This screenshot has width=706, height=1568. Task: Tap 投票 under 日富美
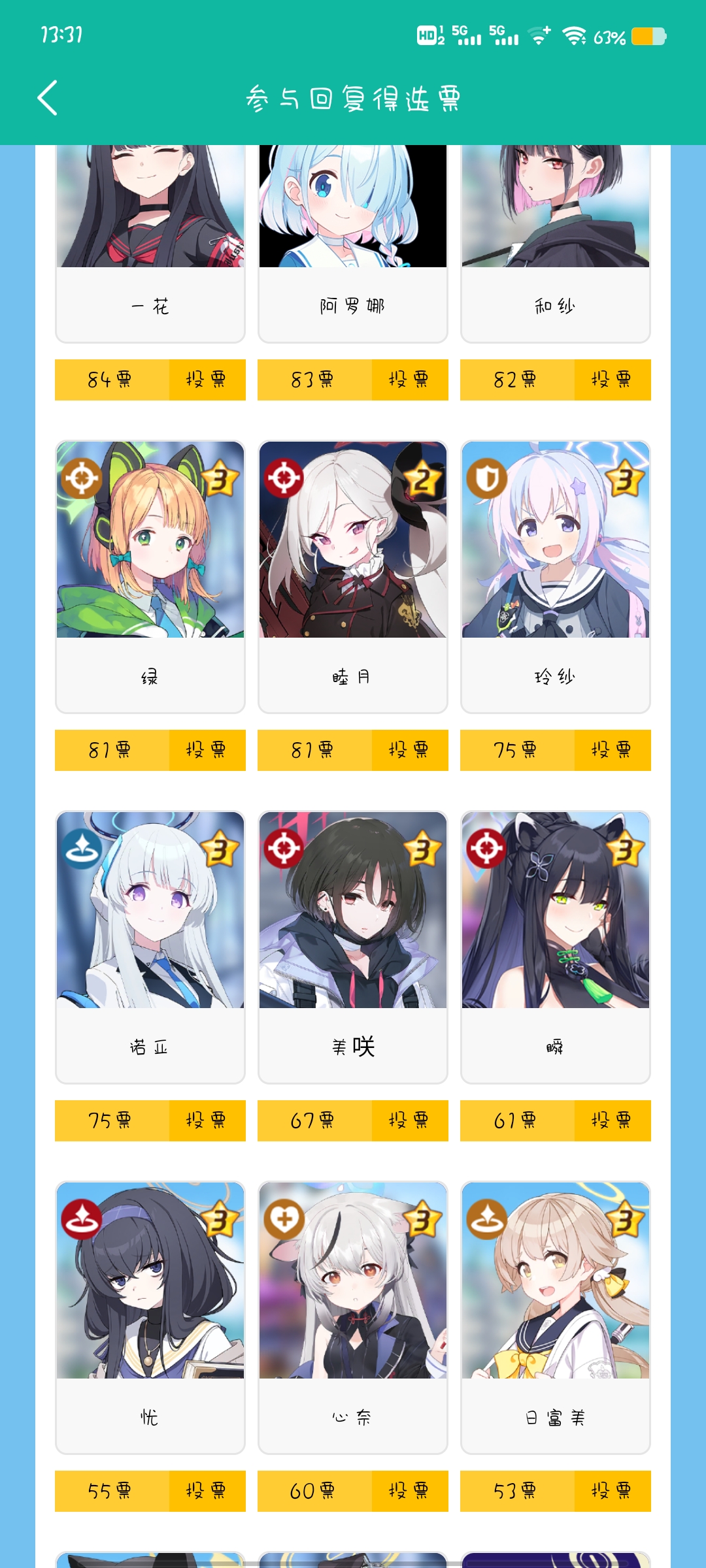click(612, 1491)
